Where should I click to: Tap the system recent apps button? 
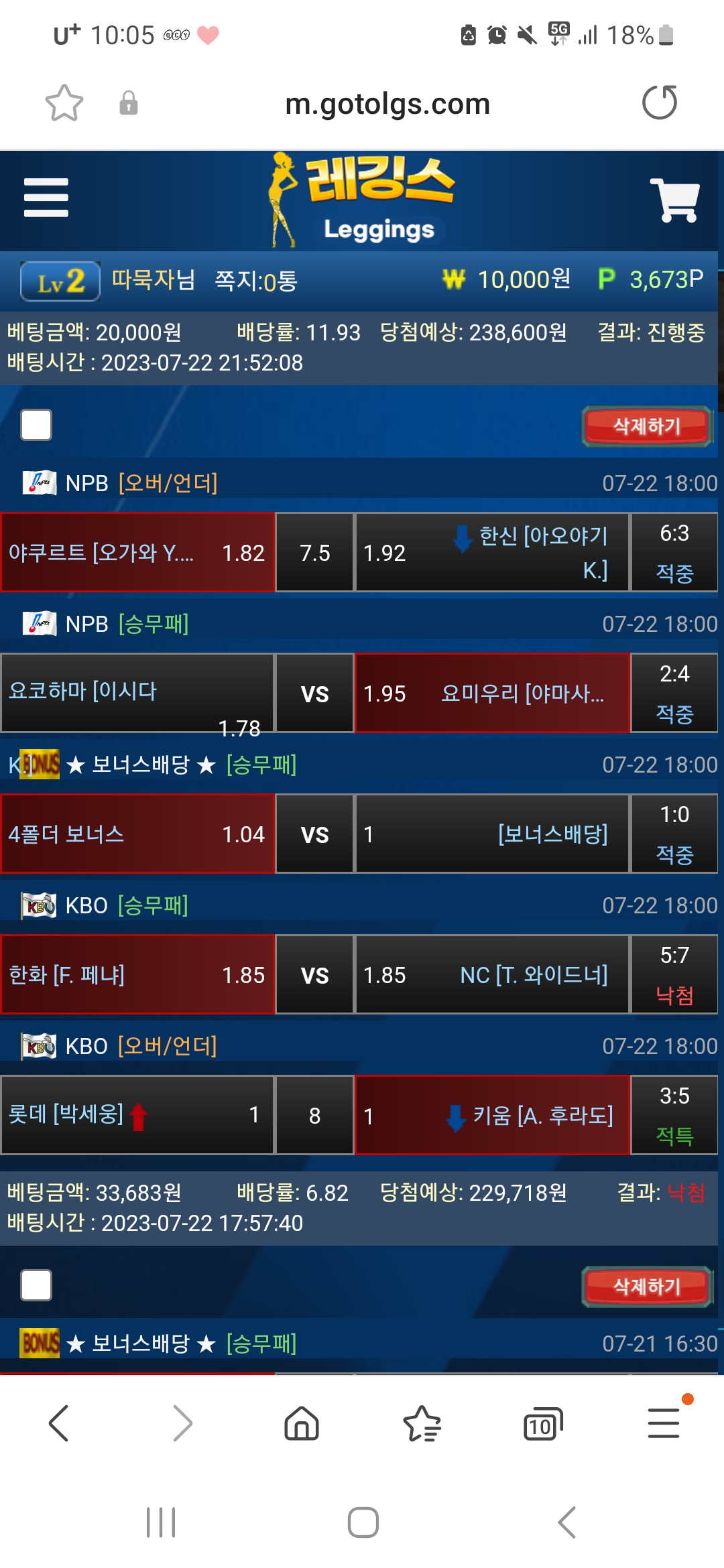click(x=161, y=1522)
